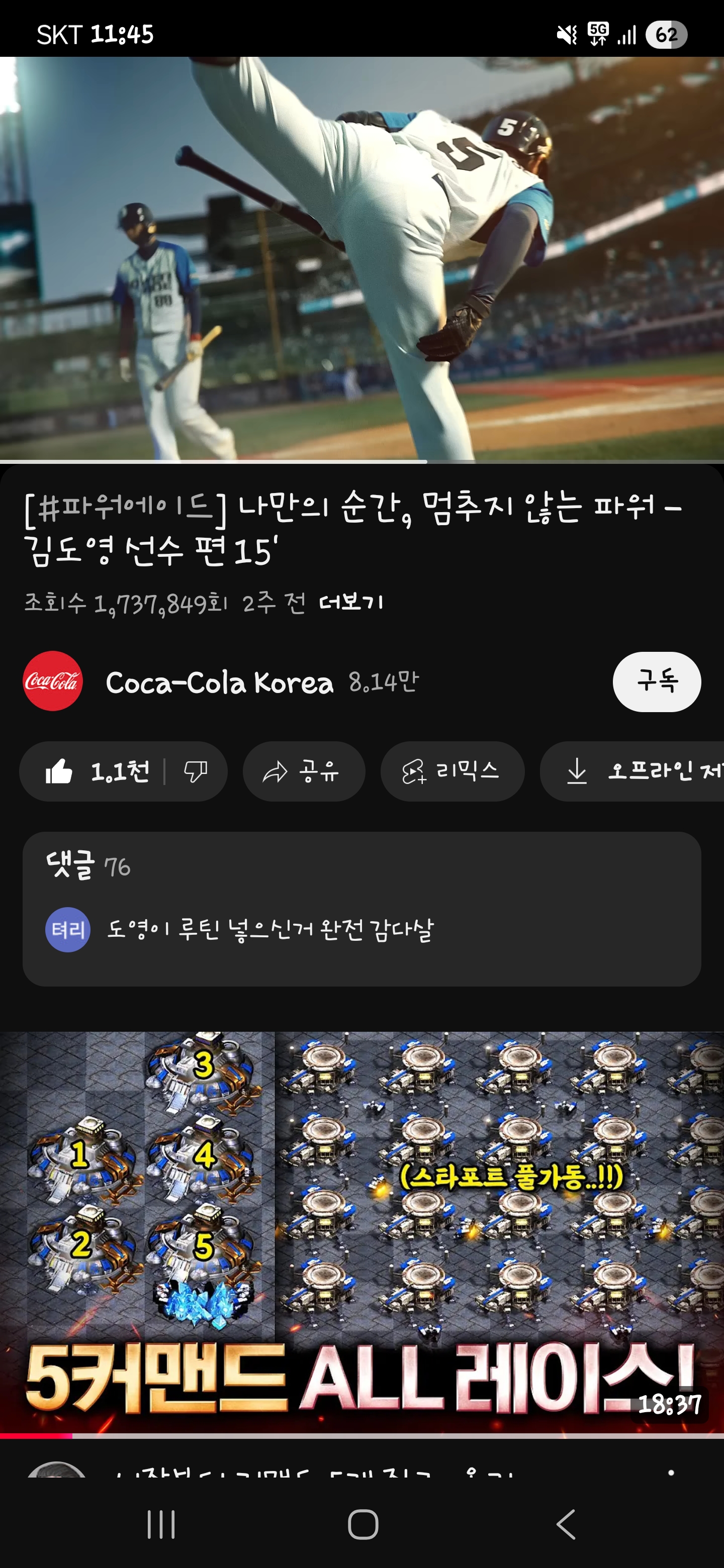Go to the home screen
This screenshot has width=724, height=1568.
click(363, 1525)
